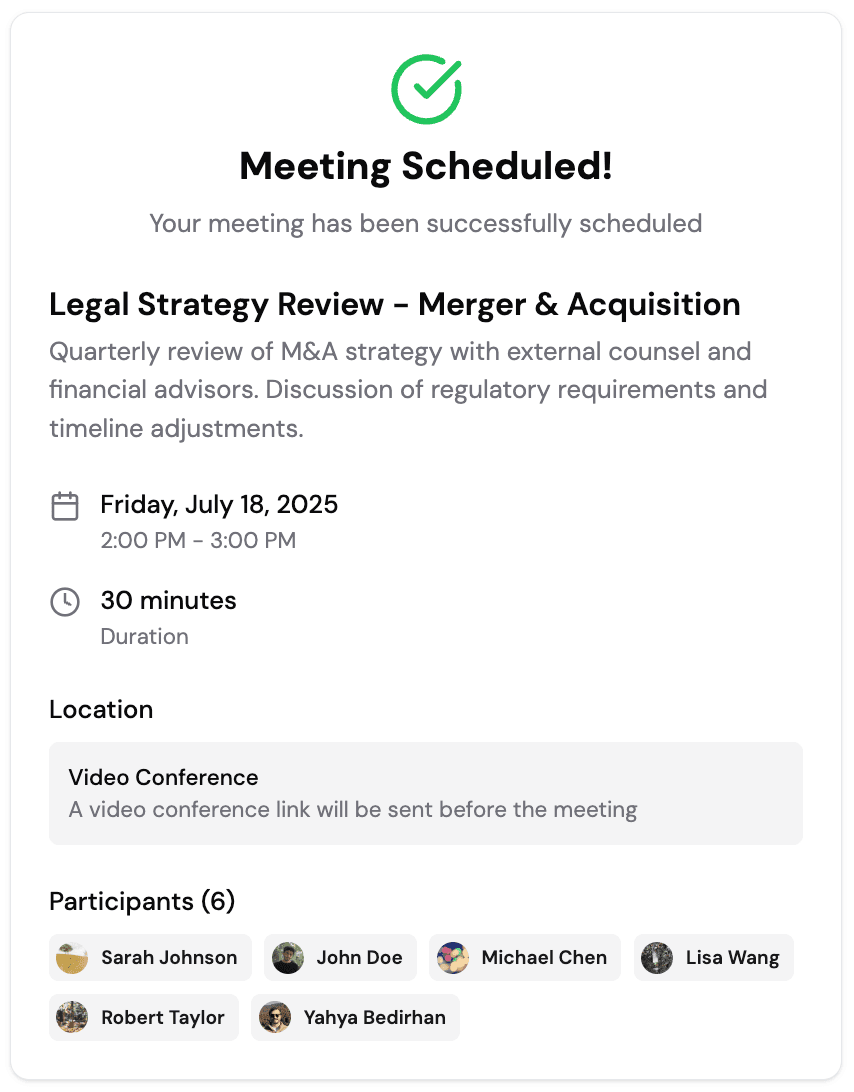Click Lisa Wang's avatar picture
Viewport: 854px width, 1092px height.
657,957
